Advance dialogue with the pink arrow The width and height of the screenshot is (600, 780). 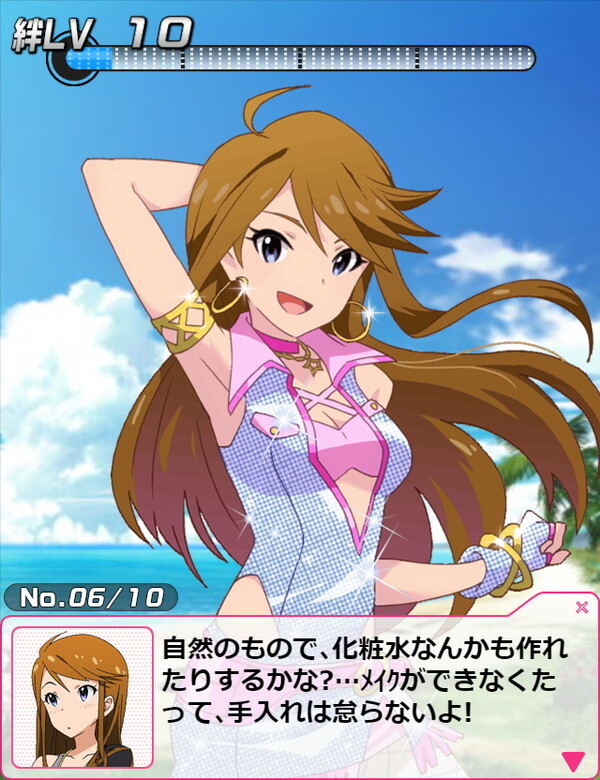pos(572,759)
